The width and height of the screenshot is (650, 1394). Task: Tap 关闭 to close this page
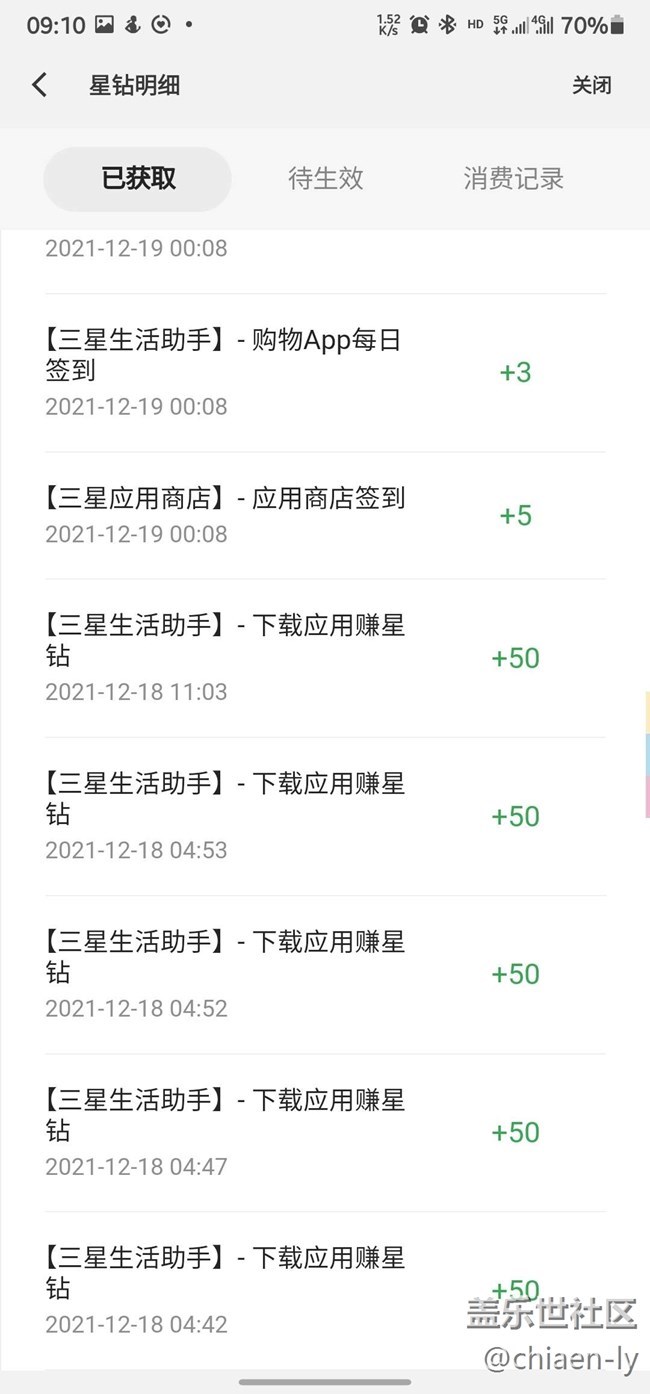tap(591, 86)
